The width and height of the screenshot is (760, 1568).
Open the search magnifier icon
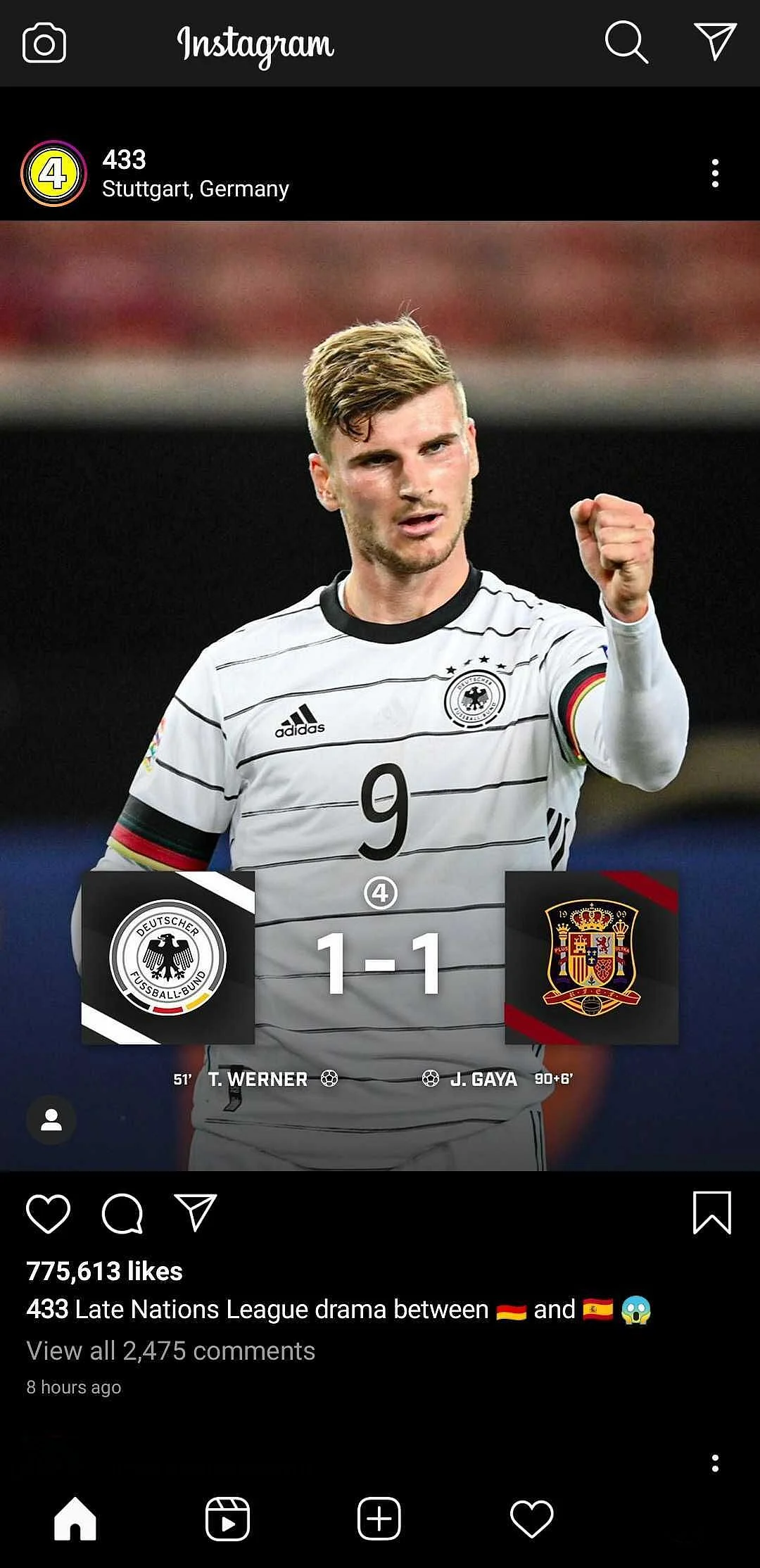(626, 42)
